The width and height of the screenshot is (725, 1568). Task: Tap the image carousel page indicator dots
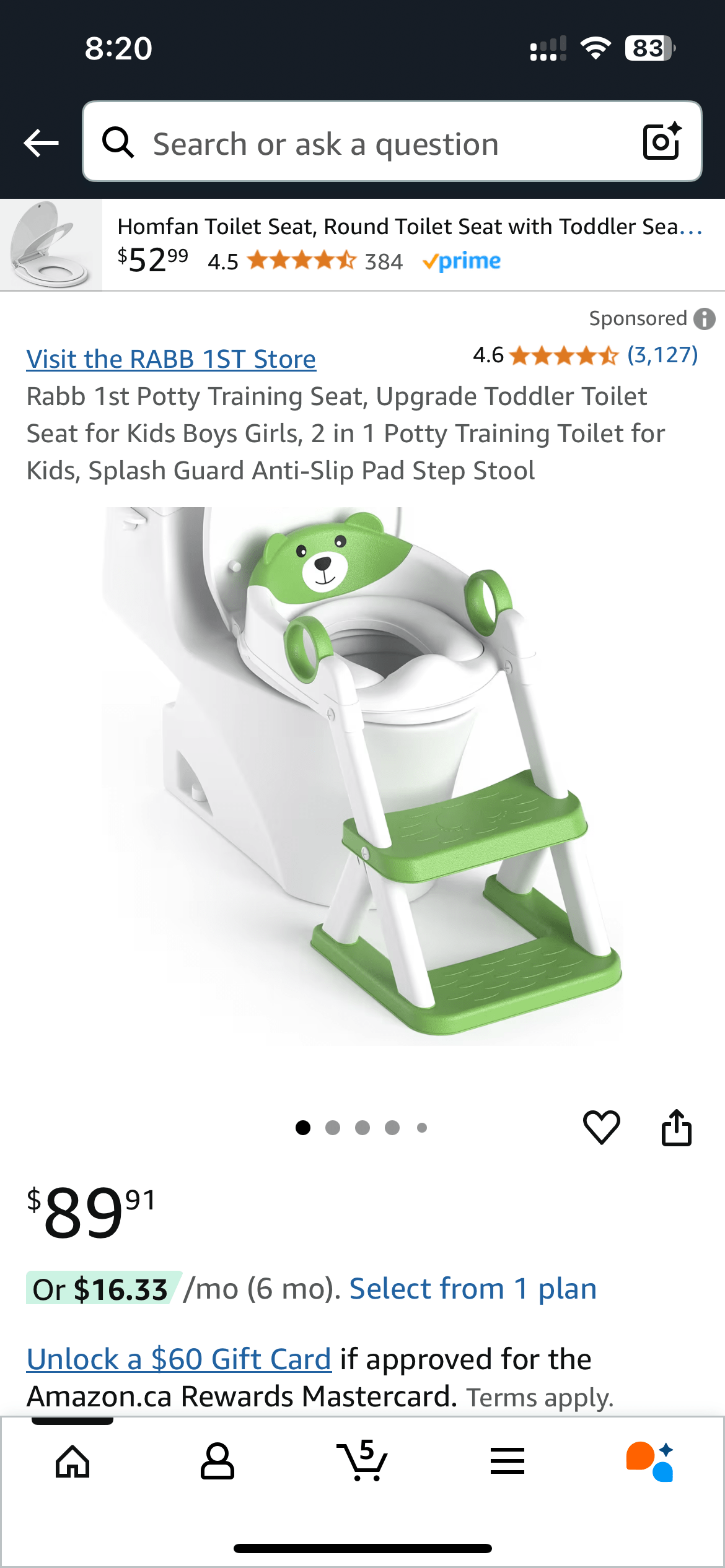[362, 1128]
